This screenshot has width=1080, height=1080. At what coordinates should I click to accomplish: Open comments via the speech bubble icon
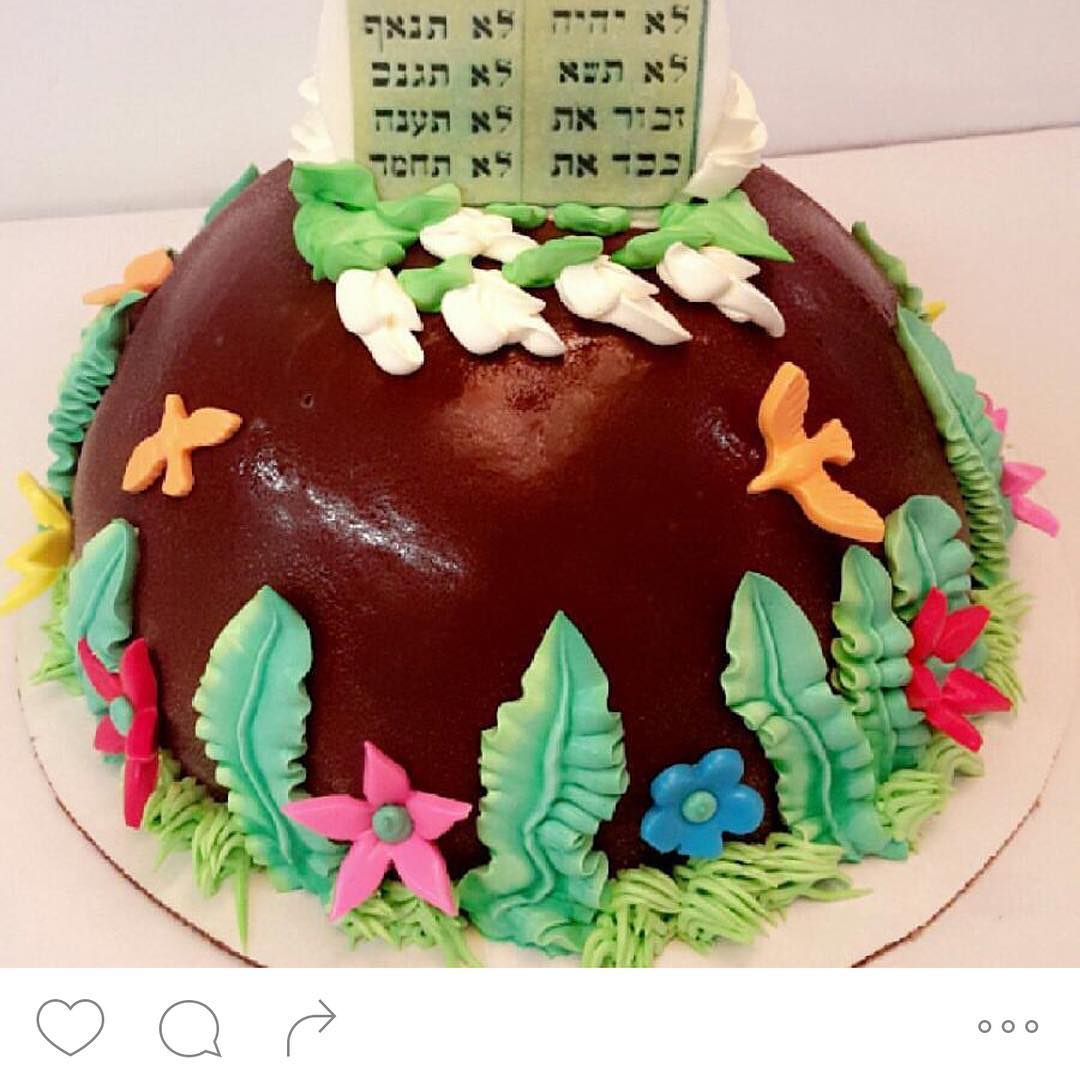[x=189, y=1027]
